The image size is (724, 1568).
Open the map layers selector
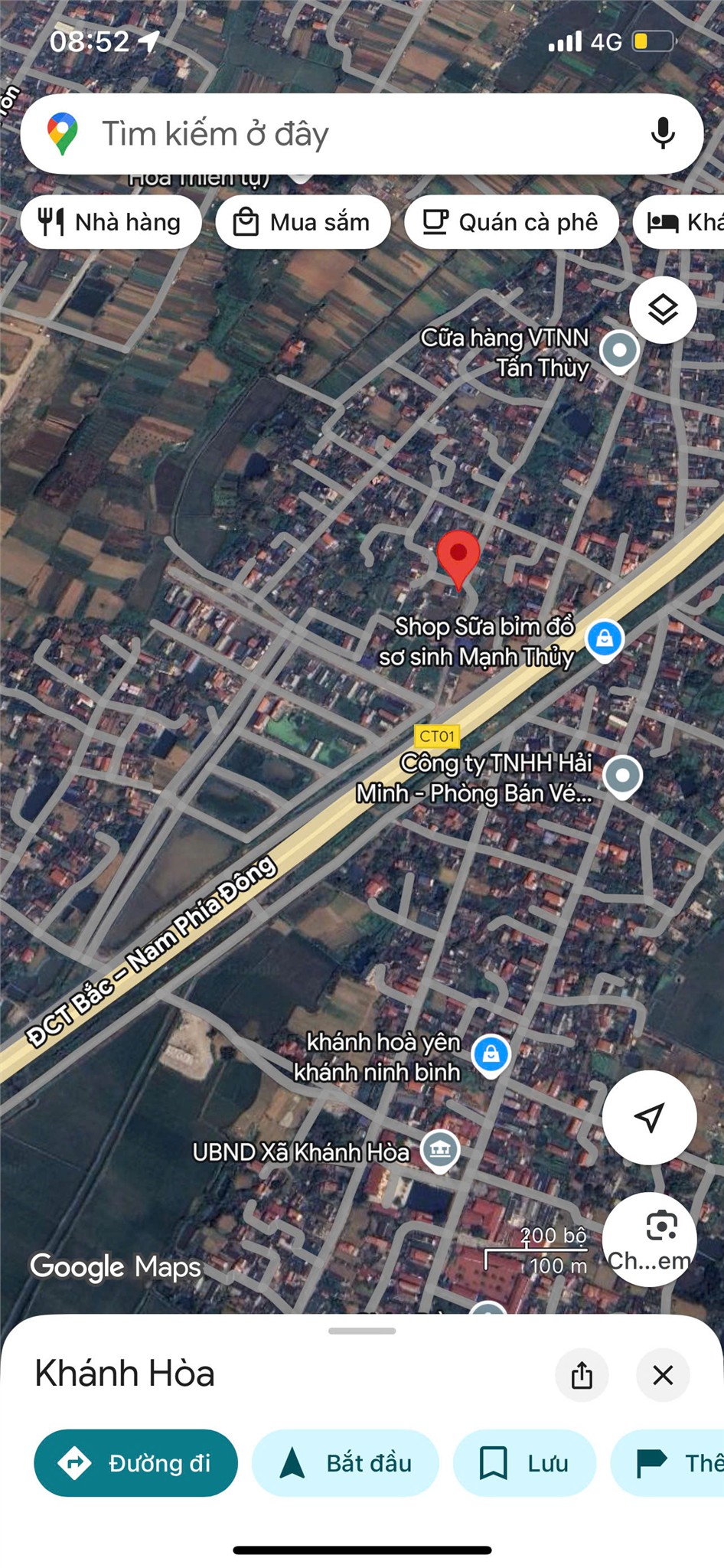pyautogui.click(x=663, y=309)
